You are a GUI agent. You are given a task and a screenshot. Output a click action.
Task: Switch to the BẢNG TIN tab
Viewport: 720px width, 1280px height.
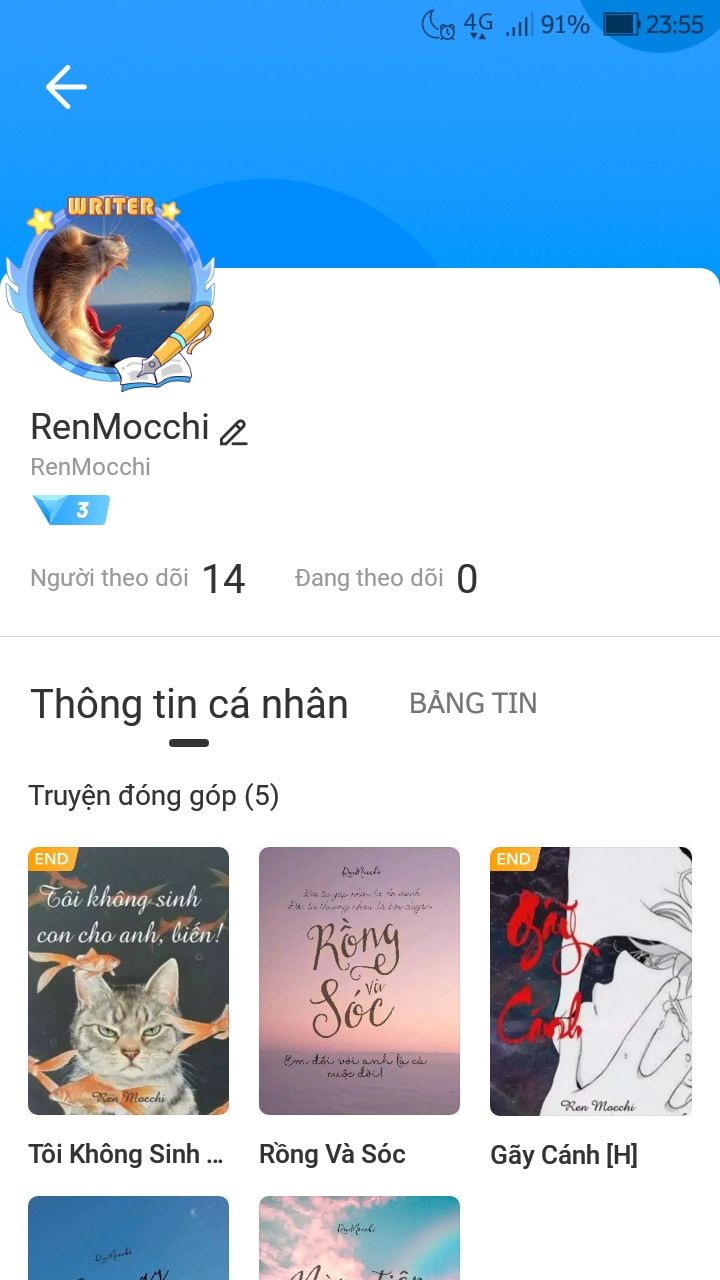473,703
